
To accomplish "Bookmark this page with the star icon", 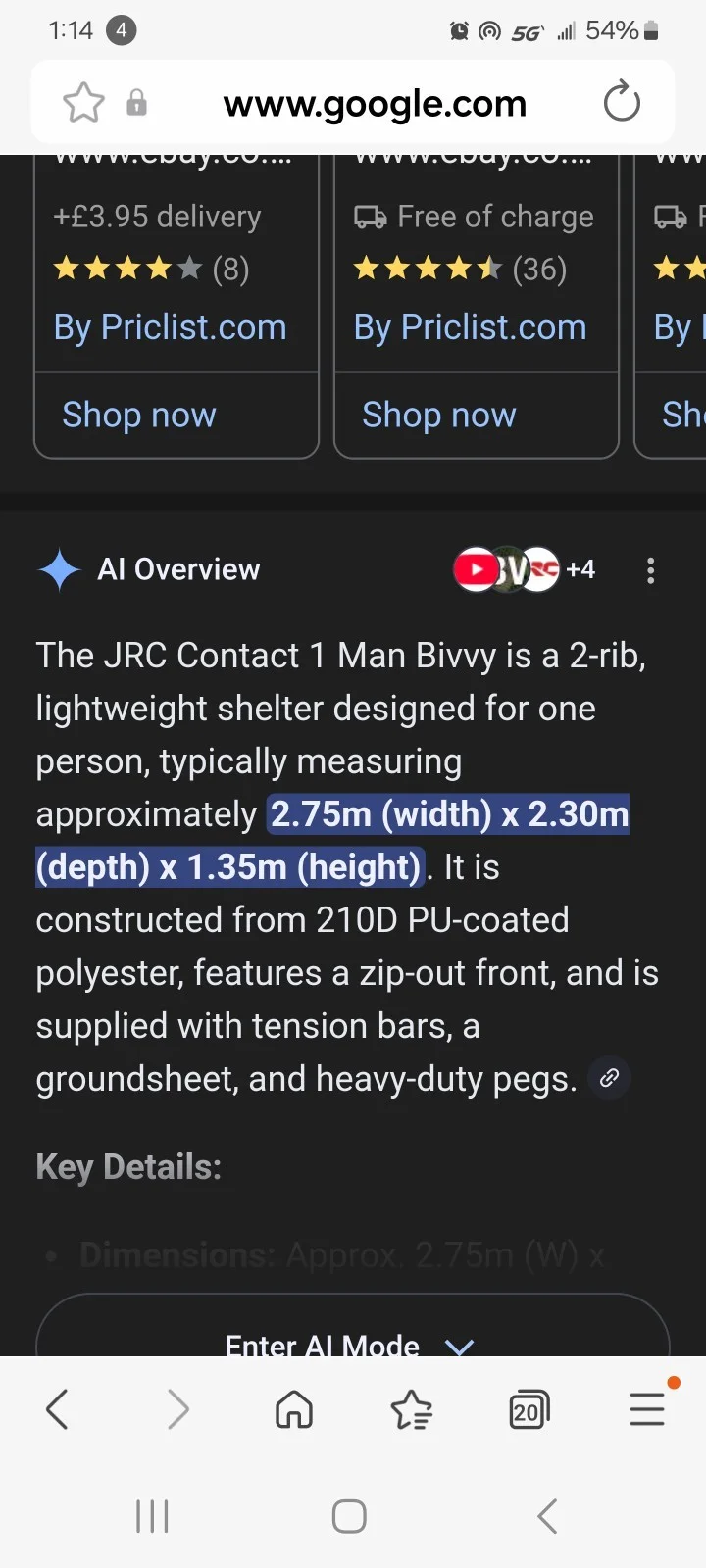I will [x=83, y=103].
